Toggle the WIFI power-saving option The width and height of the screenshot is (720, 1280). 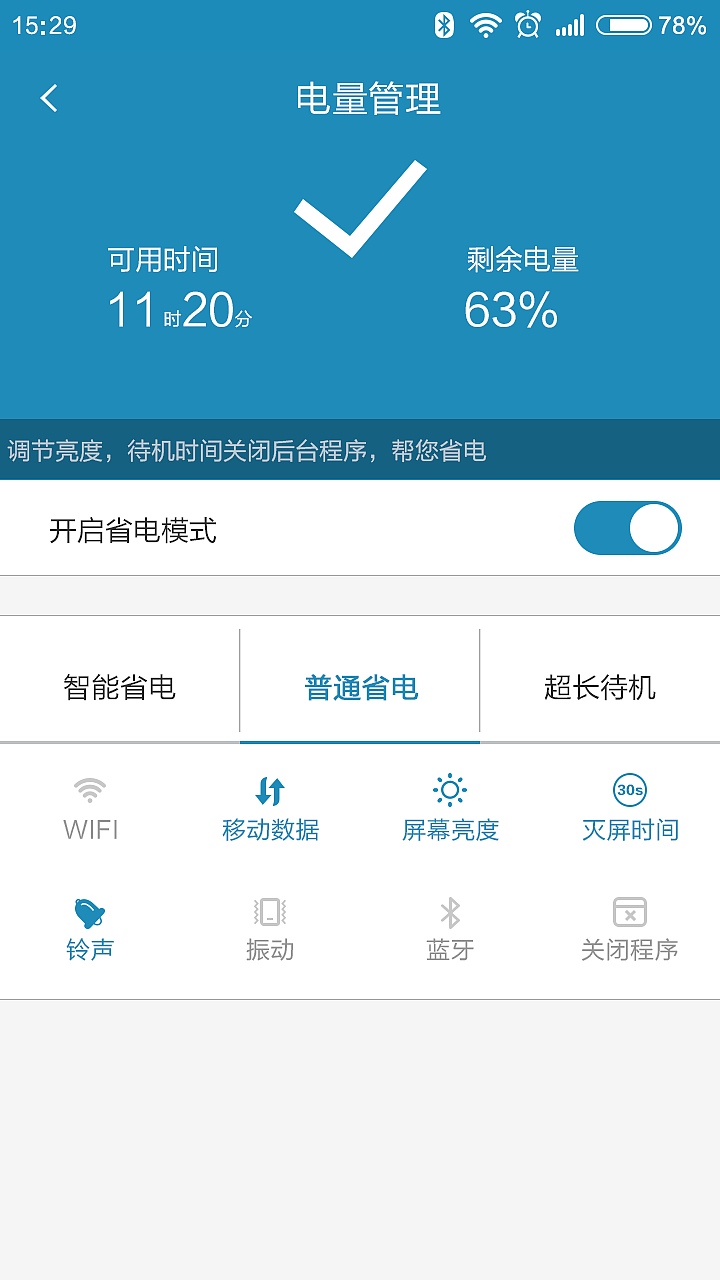pos(90,808)
